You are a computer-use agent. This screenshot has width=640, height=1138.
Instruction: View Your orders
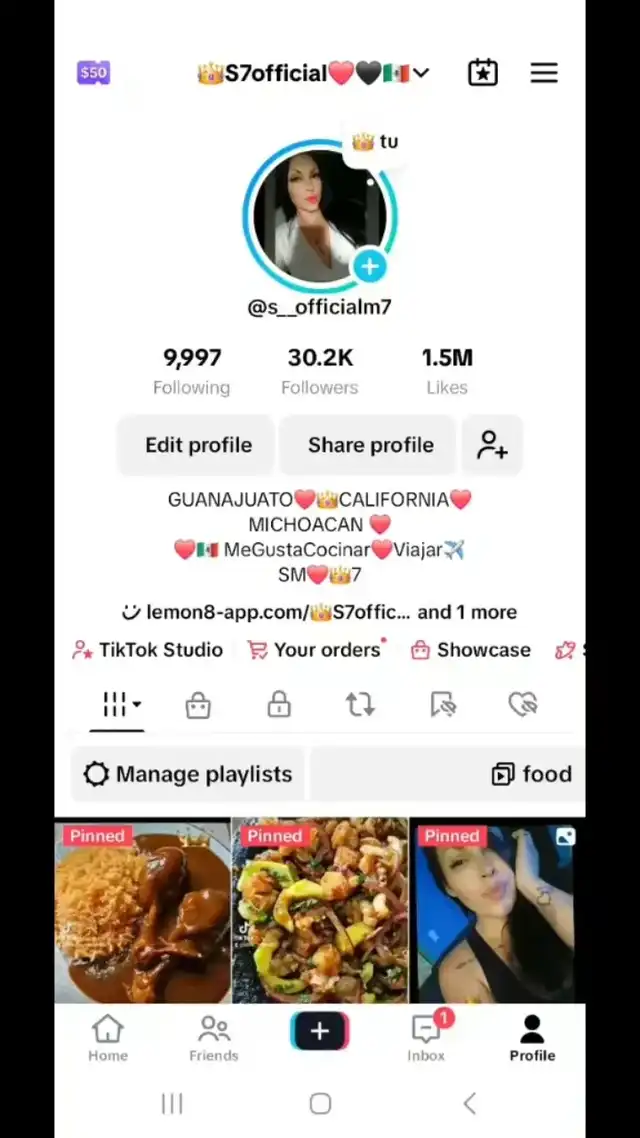pos(316,650)
